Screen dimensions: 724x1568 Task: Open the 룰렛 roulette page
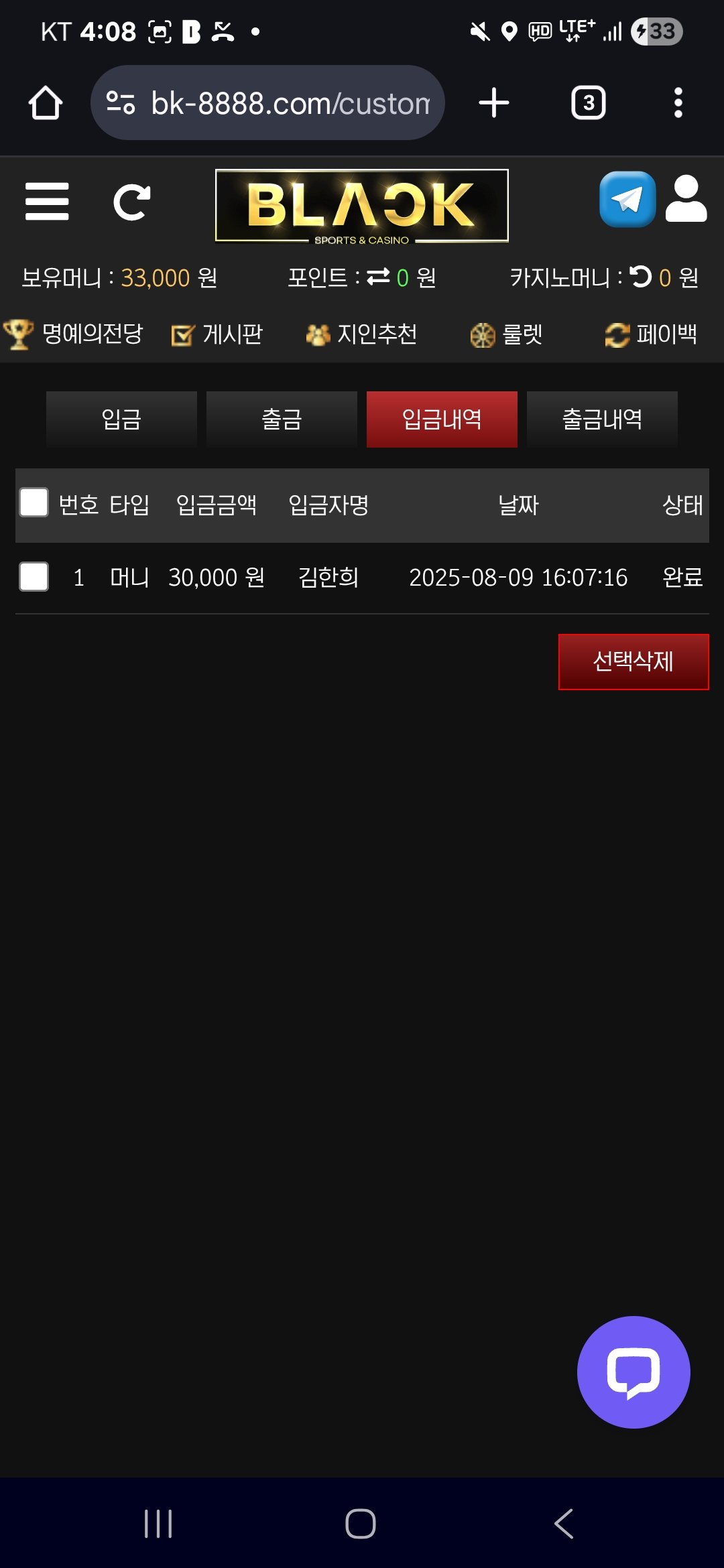pyautogui.click(x=507, y=334)
